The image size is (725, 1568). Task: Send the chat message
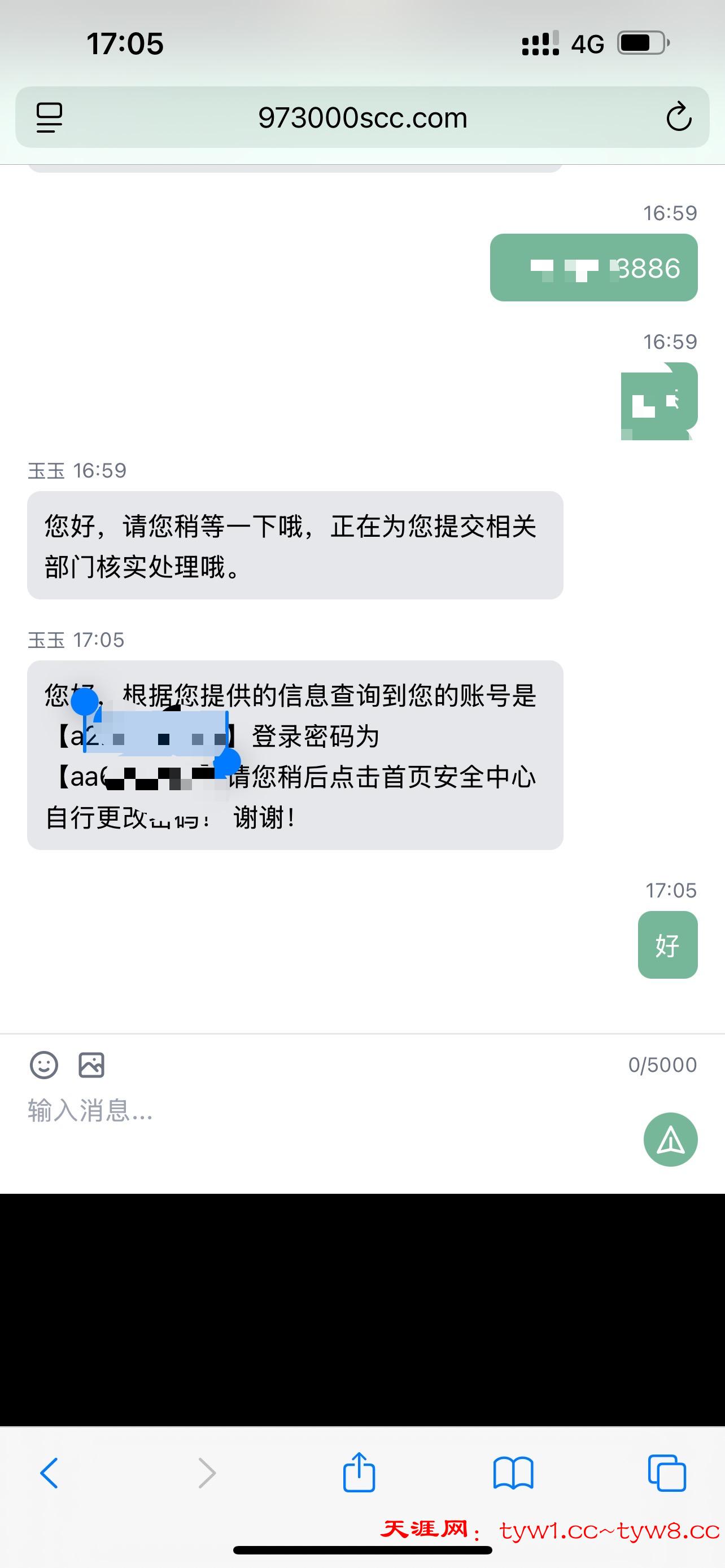click(x=670, y=1140)
